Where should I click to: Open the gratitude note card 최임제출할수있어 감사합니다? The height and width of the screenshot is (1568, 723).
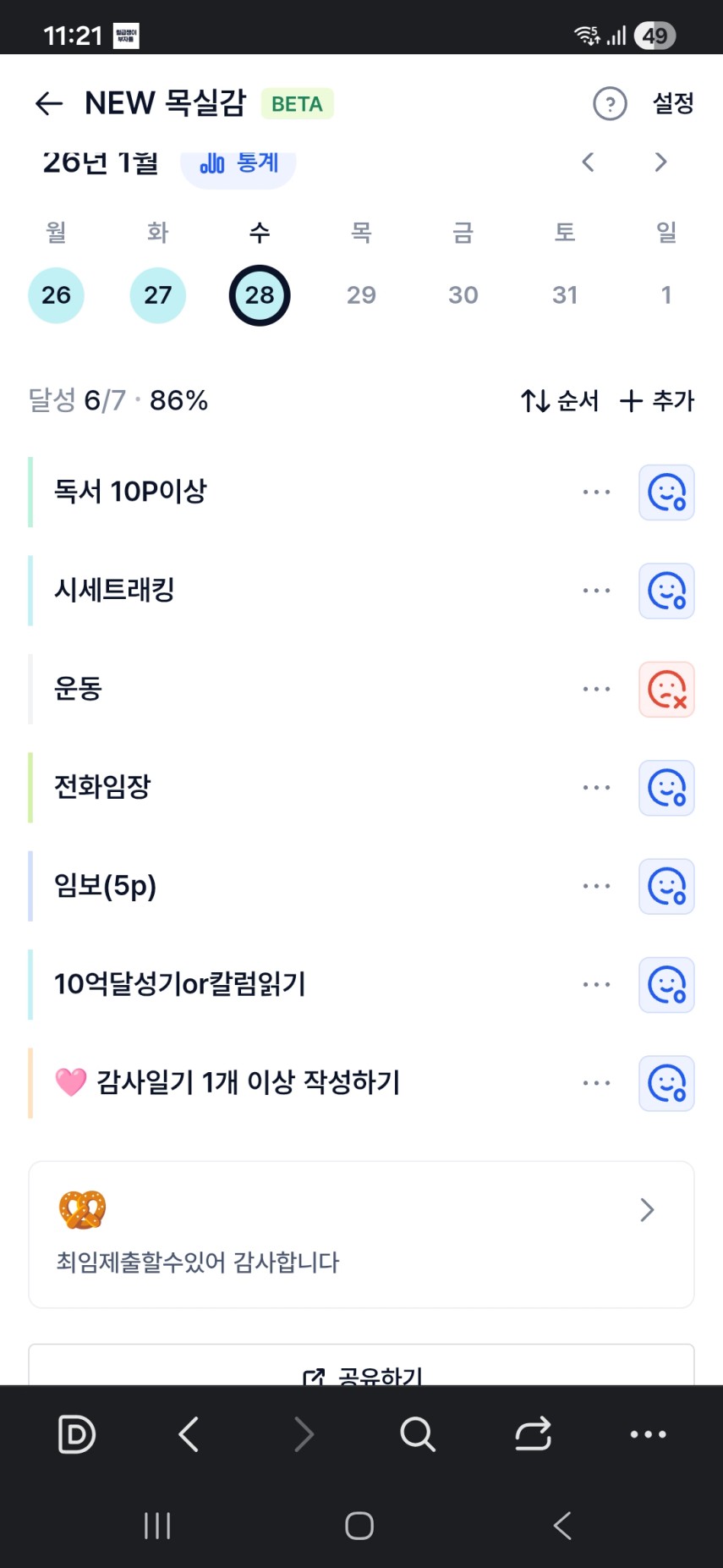coord(361,1235)
